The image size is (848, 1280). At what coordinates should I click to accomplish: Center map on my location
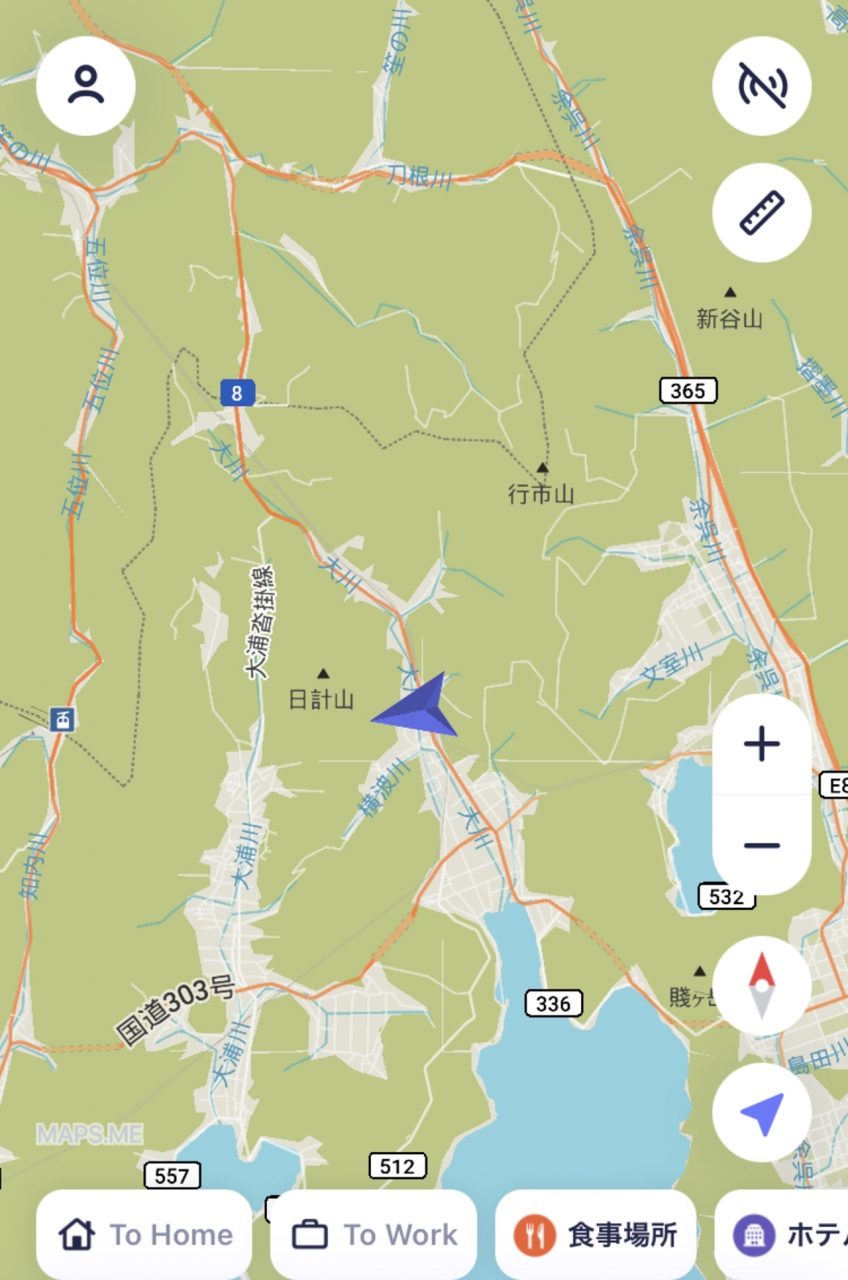(762, 1113)
